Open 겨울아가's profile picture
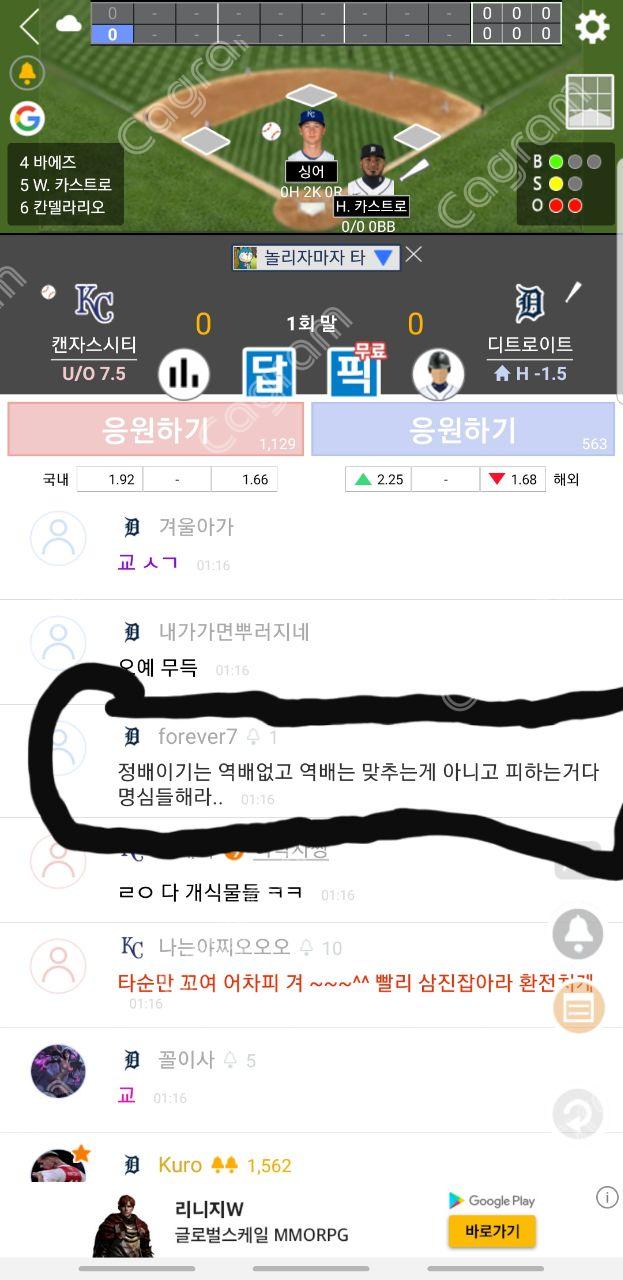The width and height of the screenshot is (623, 1280). [58, 539]
